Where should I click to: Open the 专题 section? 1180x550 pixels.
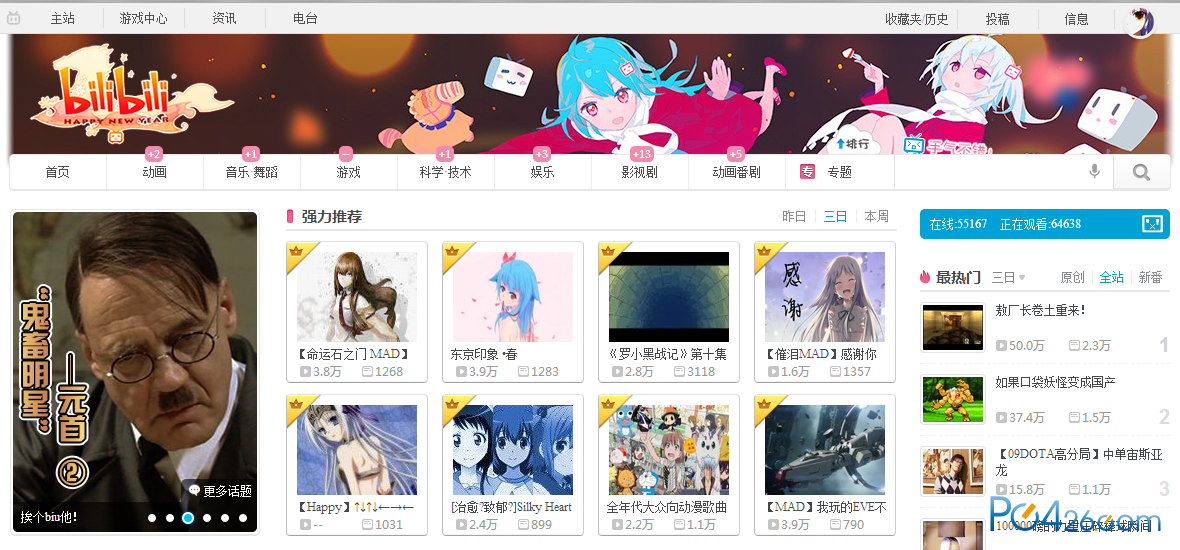[838, 172]
